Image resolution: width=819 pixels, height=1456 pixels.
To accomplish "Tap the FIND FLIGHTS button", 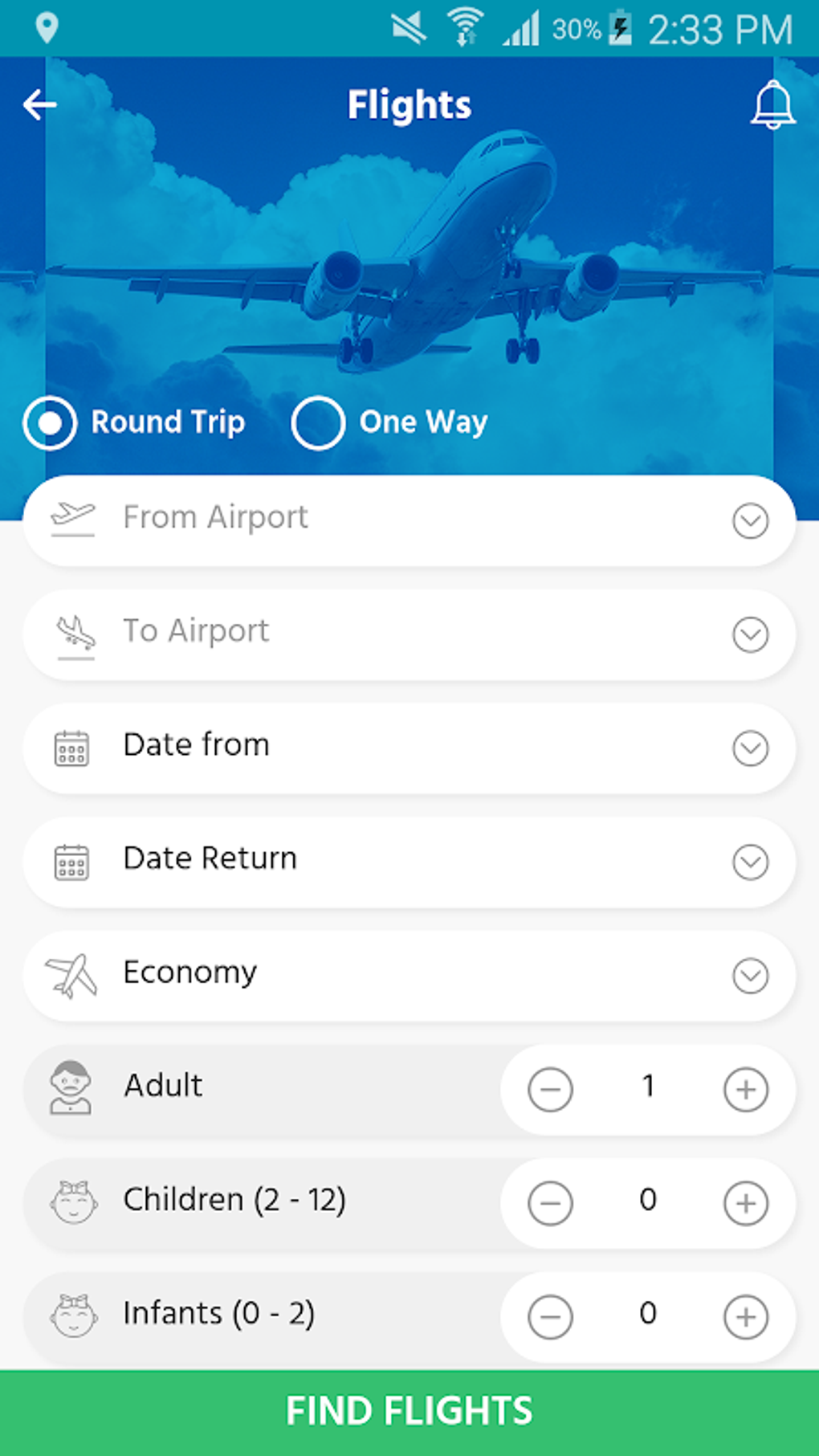I will point(409,1411).
